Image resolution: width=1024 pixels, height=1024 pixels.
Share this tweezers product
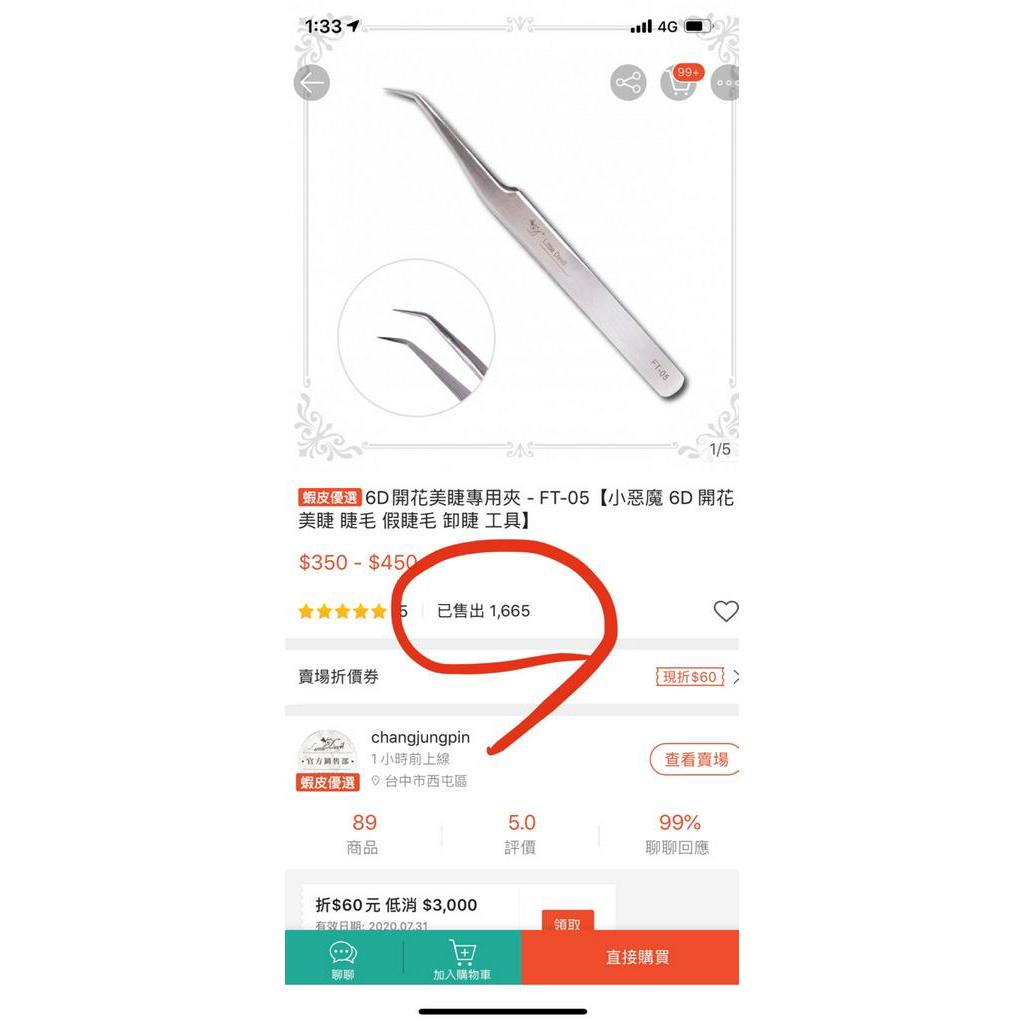(x=628, y=83)
